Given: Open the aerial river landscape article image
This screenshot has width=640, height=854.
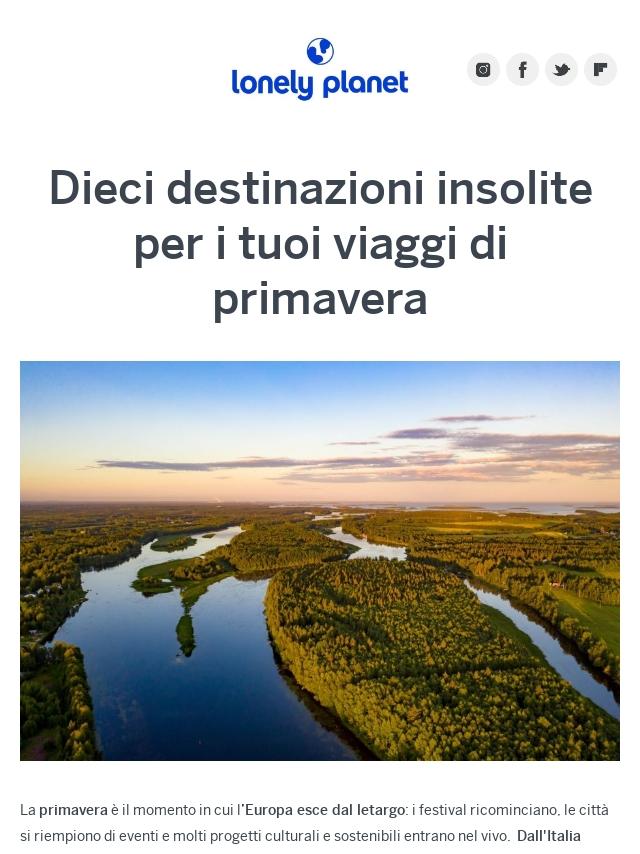Looking at the screenshot, I should point(320,560).
